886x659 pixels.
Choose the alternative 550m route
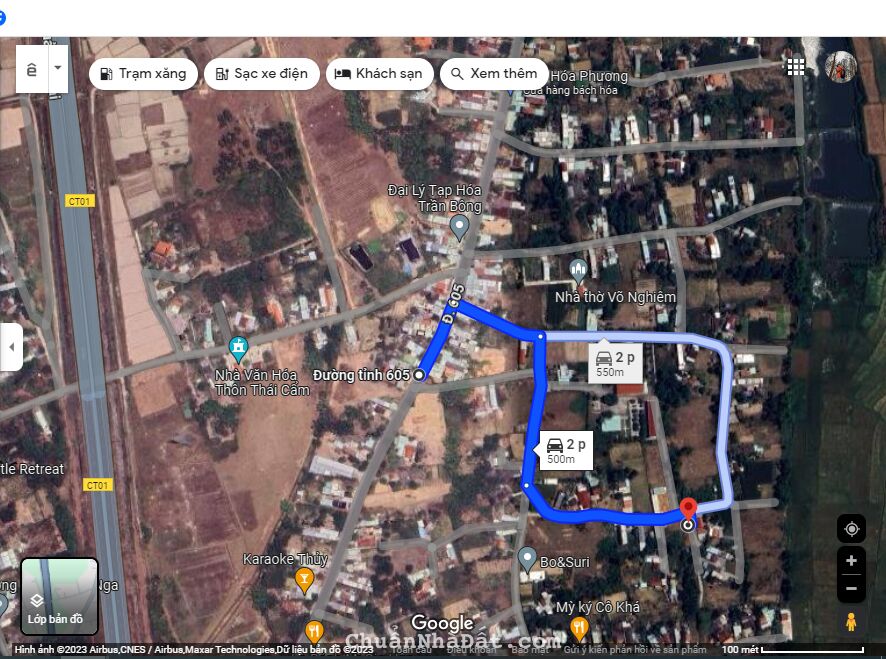point(615,364)
